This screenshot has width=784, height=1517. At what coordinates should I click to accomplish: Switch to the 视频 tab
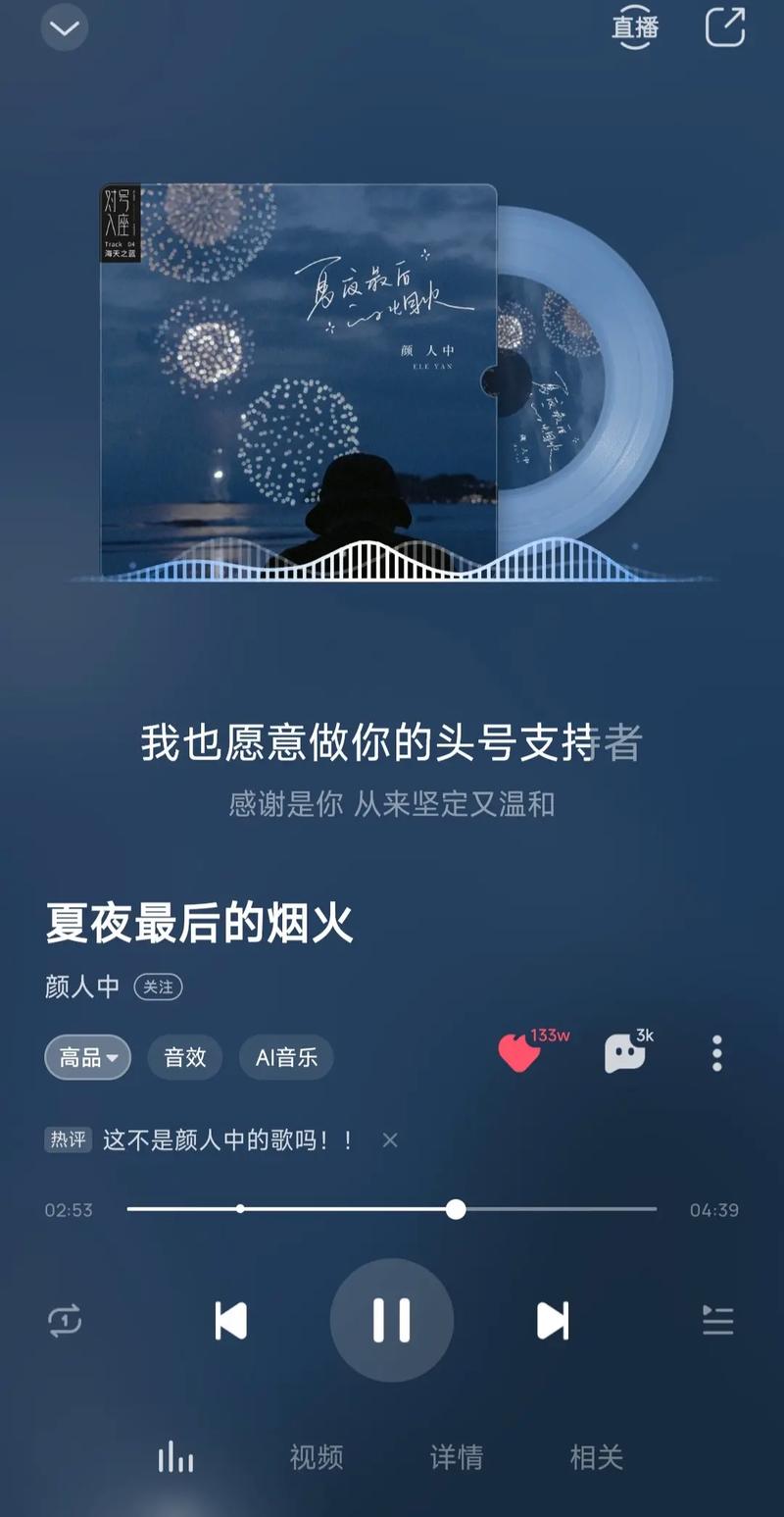point(315,1457)
